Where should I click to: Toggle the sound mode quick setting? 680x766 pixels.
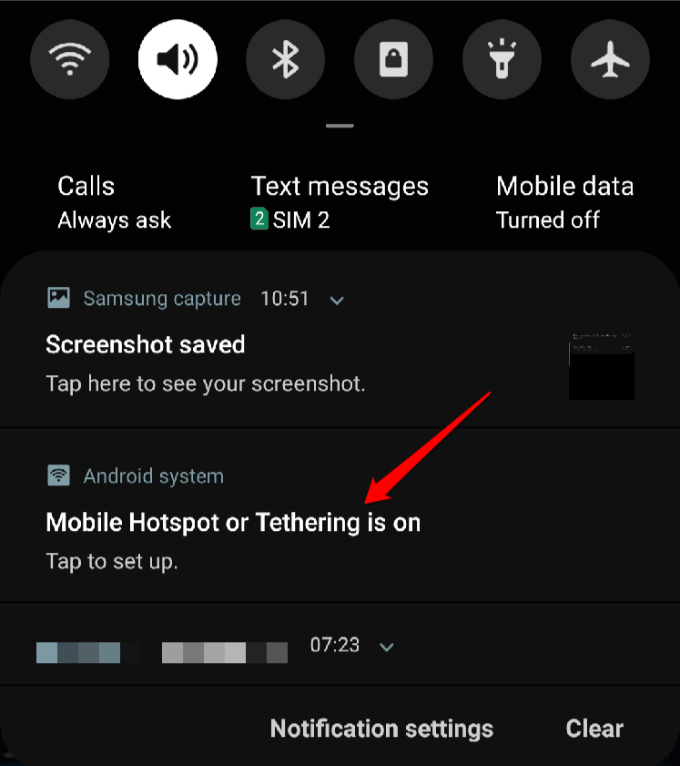pos(178,60)
